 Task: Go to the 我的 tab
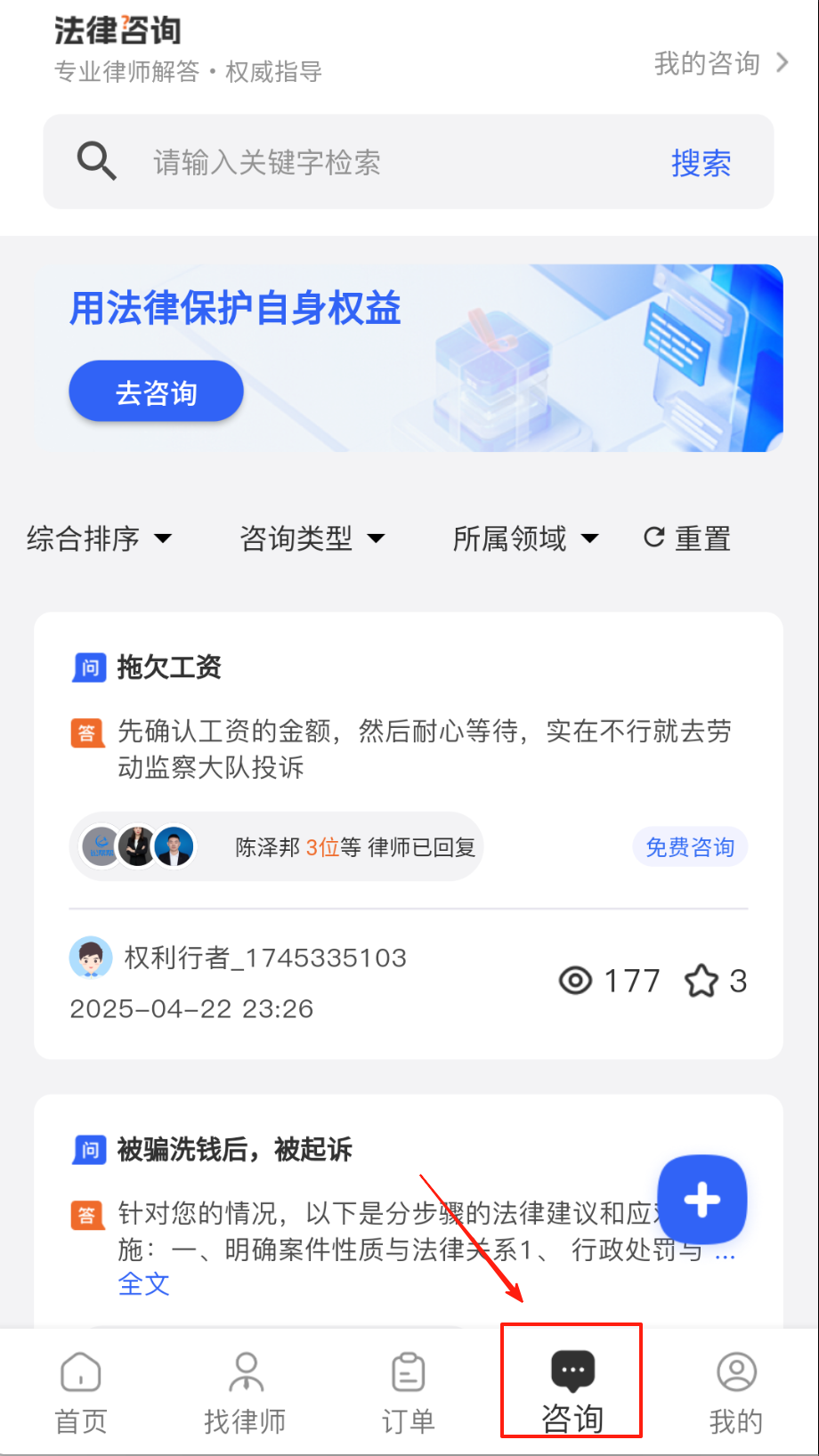(x=736, y=1393)
